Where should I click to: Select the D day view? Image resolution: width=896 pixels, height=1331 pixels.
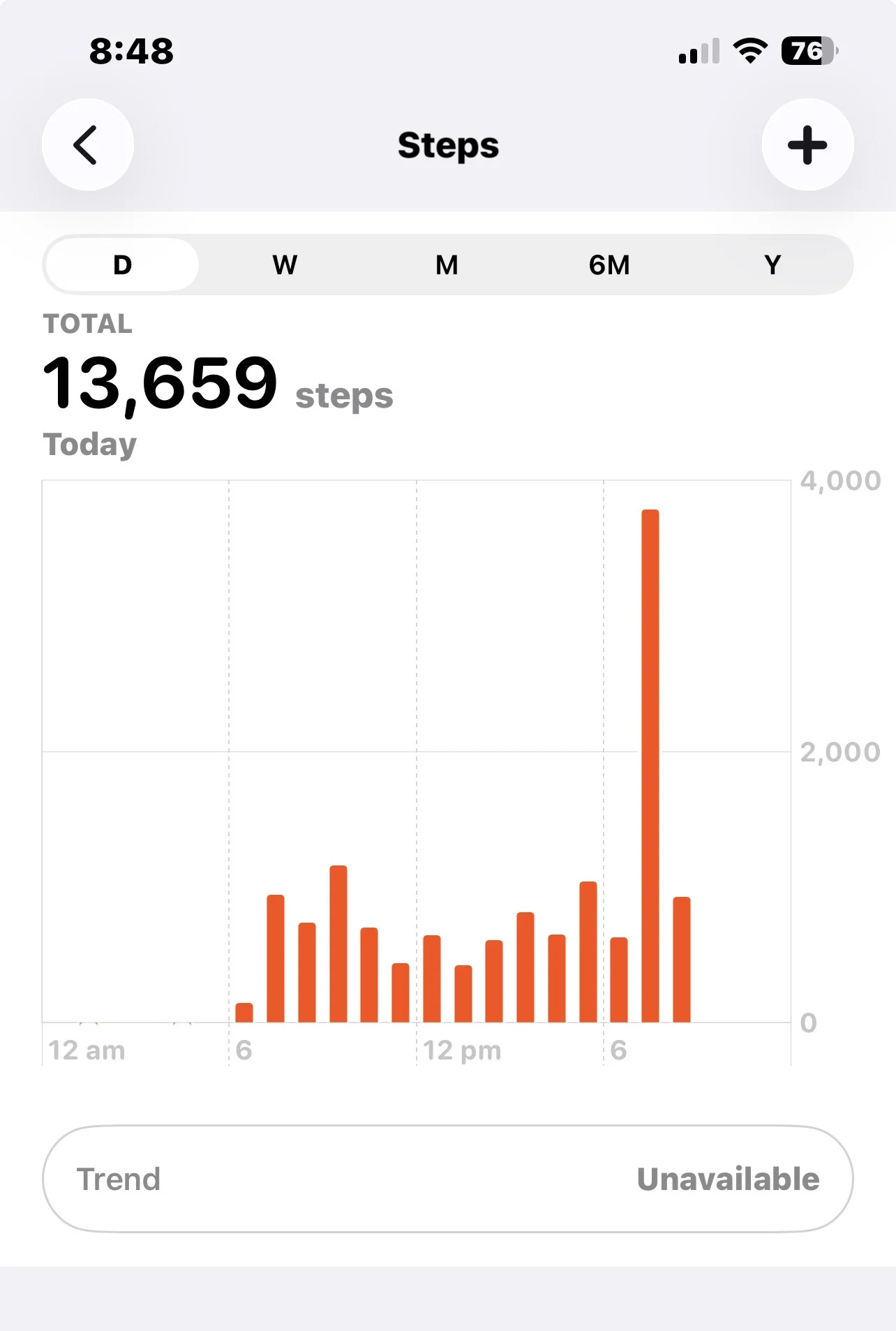pyautogui.click(x=122, y=265)
